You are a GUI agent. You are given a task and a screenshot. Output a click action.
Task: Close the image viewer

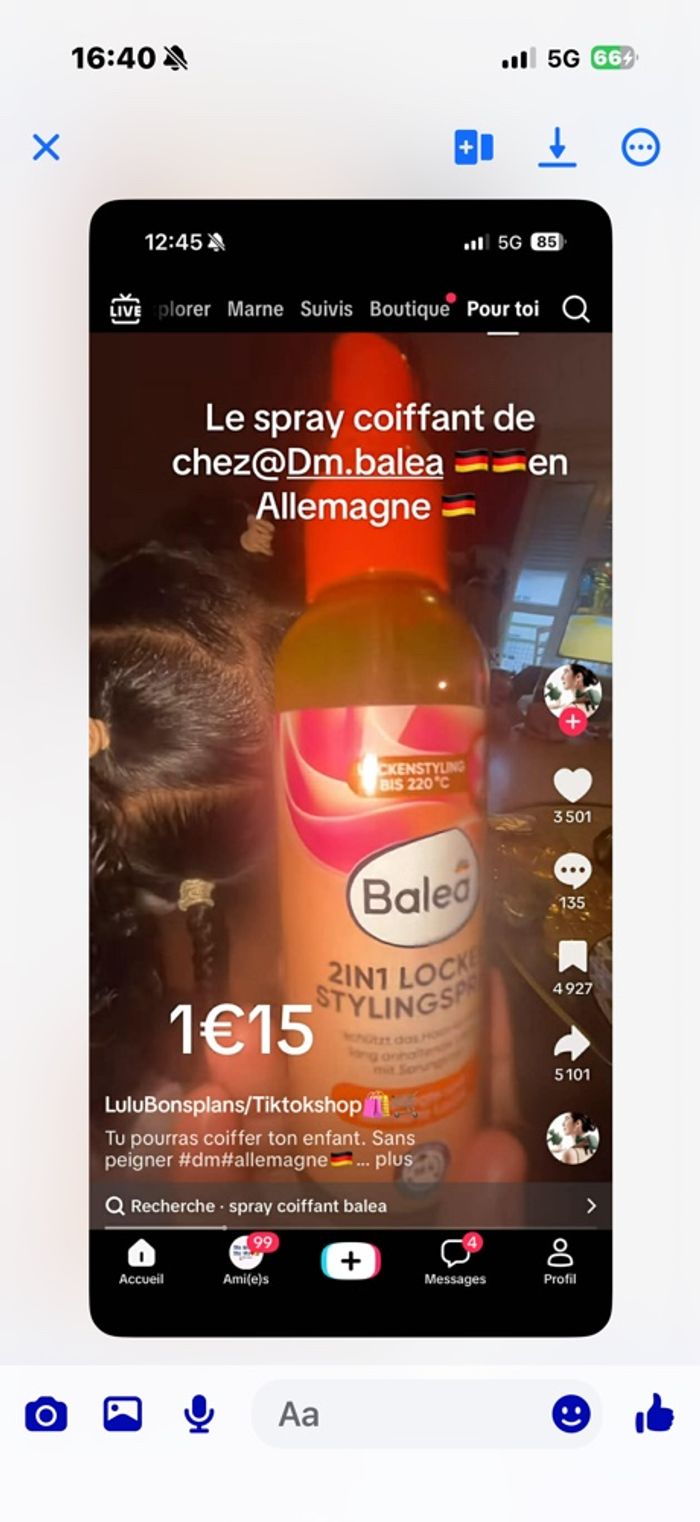pos(46,148)
